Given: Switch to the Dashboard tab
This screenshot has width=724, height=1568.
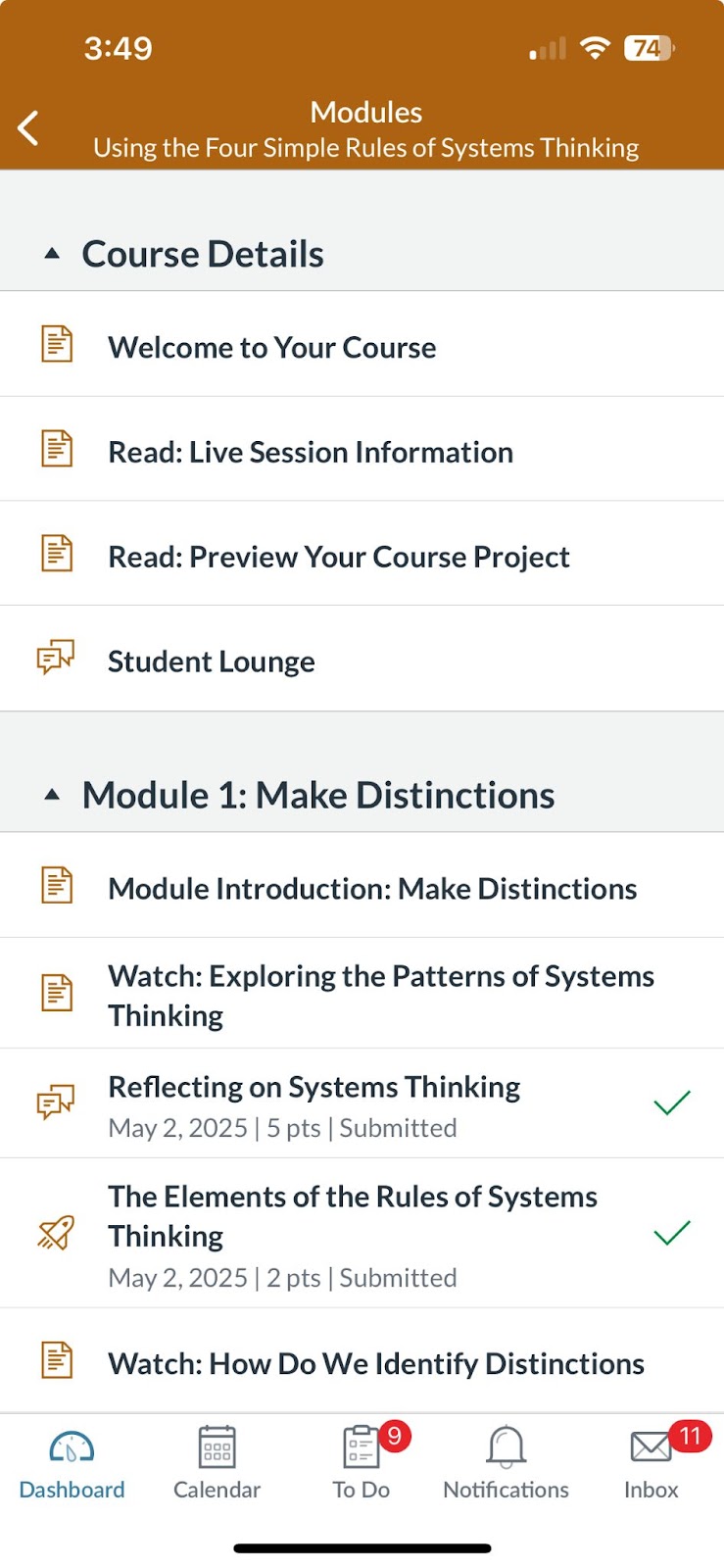Looking at the screenshot, I should (72, 1464).
